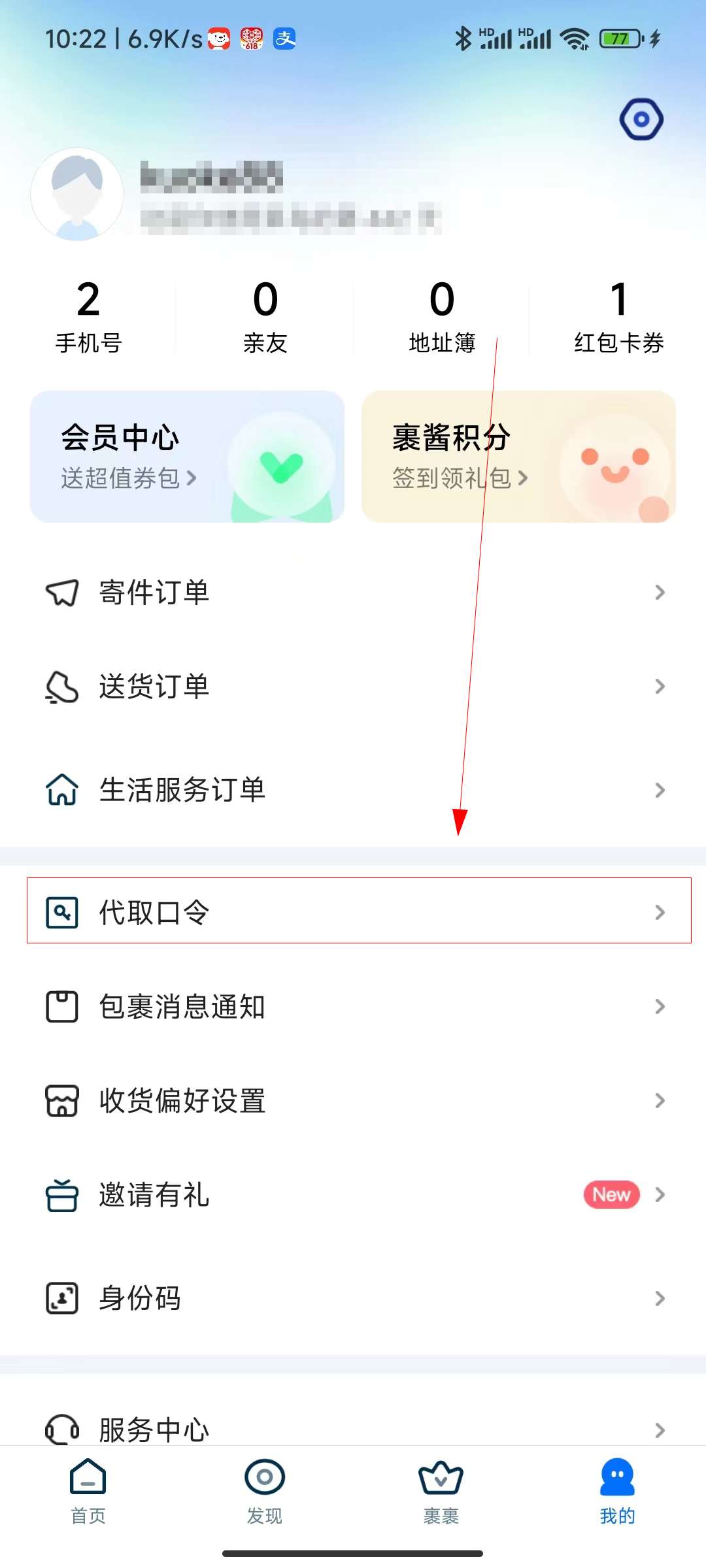
Task: Open 邀请有礼 row
Action: tap(353, 1195)
